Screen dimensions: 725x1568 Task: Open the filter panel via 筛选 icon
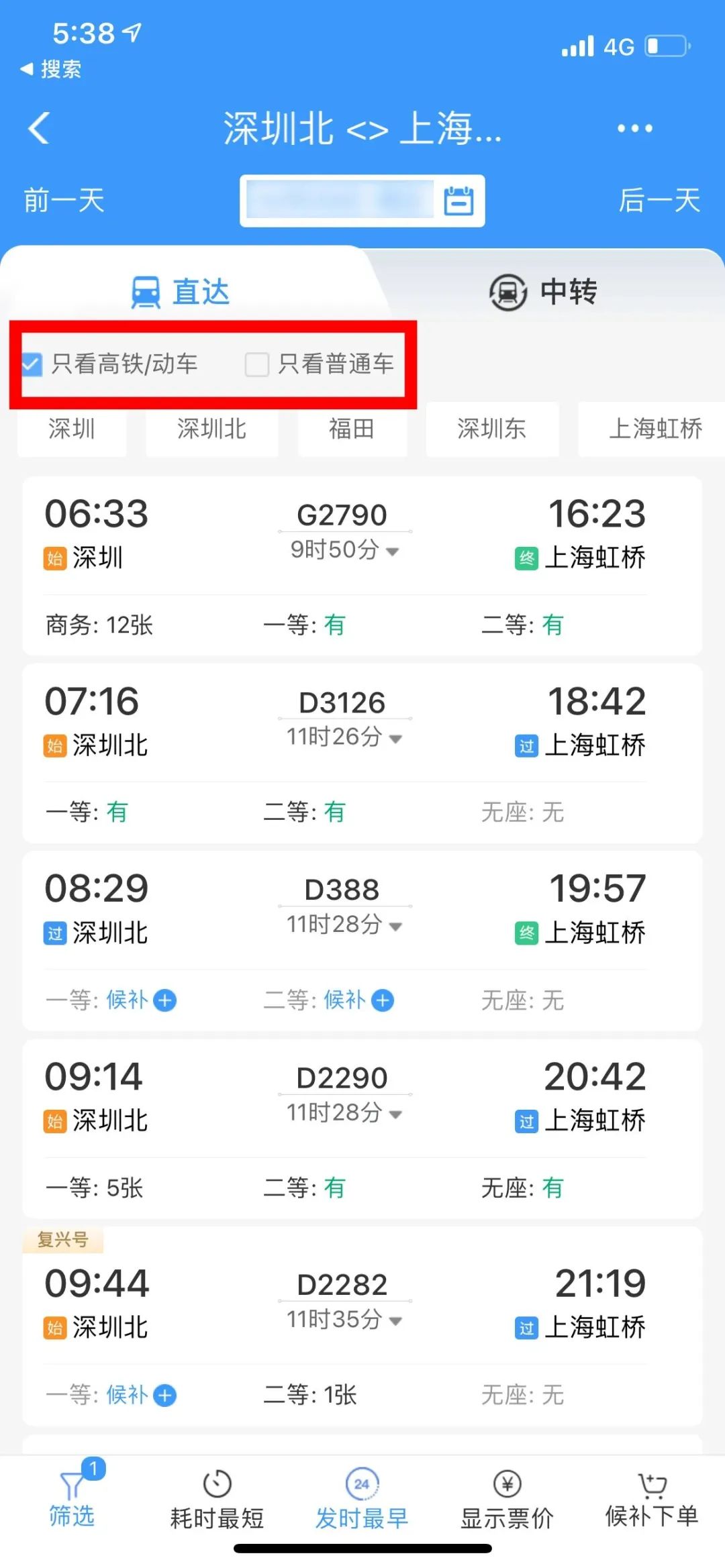point(69,1496)
